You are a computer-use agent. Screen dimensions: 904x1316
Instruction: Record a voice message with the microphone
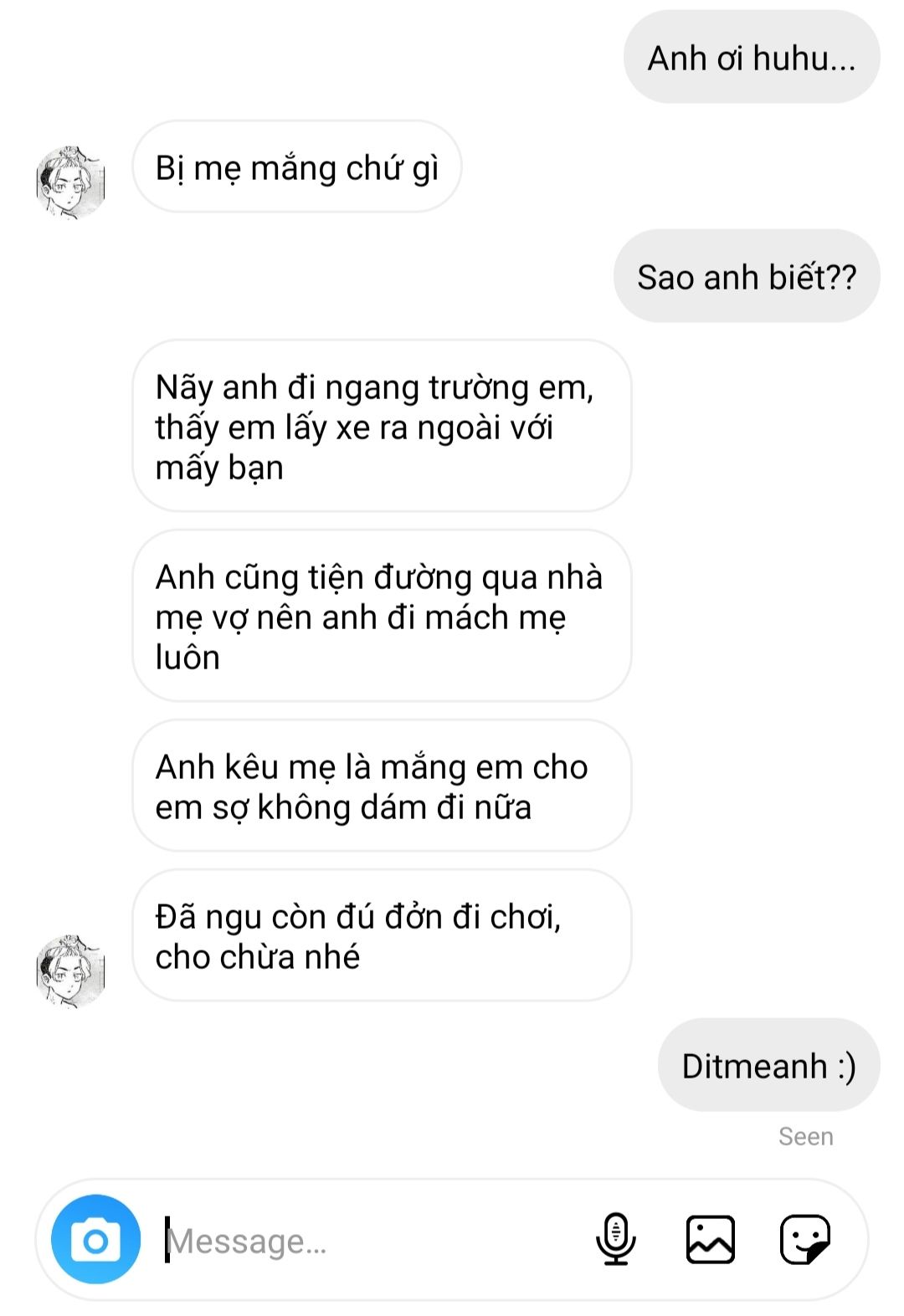tap(616, 1239)
